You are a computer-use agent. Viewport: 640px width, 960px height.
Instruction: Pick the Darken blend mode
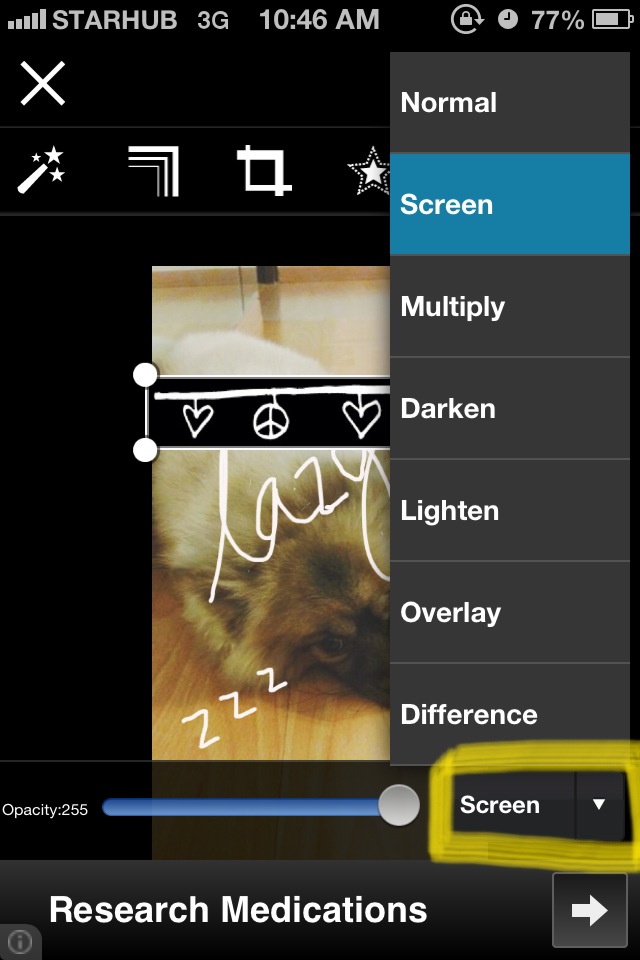[509, 409]
